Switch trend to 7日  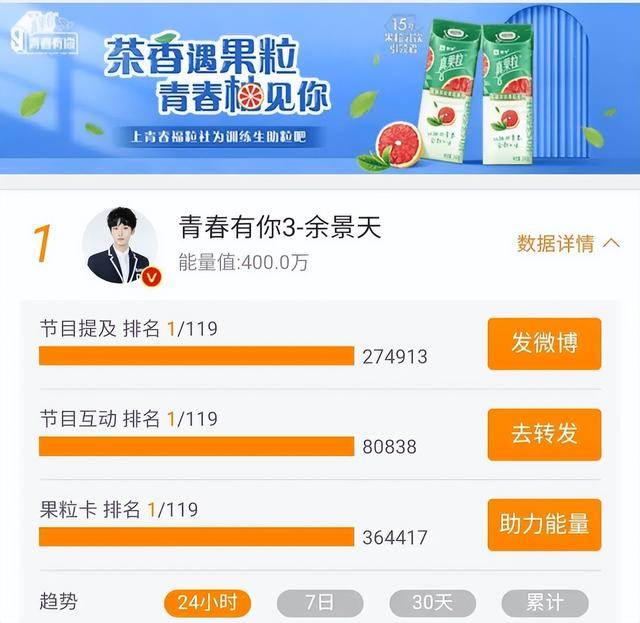(319, 603)
